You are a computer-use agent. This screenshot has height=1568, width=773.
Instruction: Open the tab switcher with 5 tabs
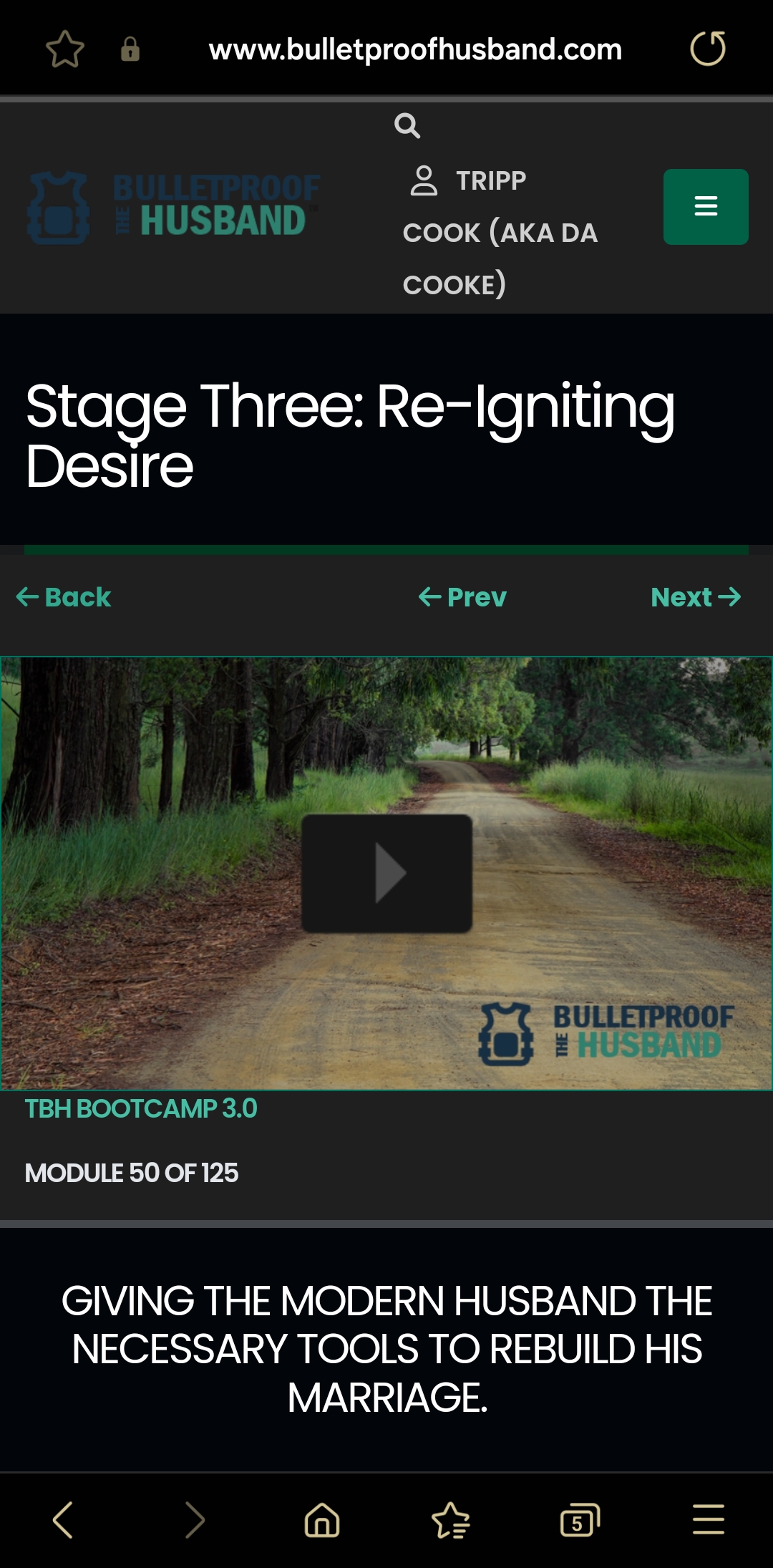[579, 1519]
